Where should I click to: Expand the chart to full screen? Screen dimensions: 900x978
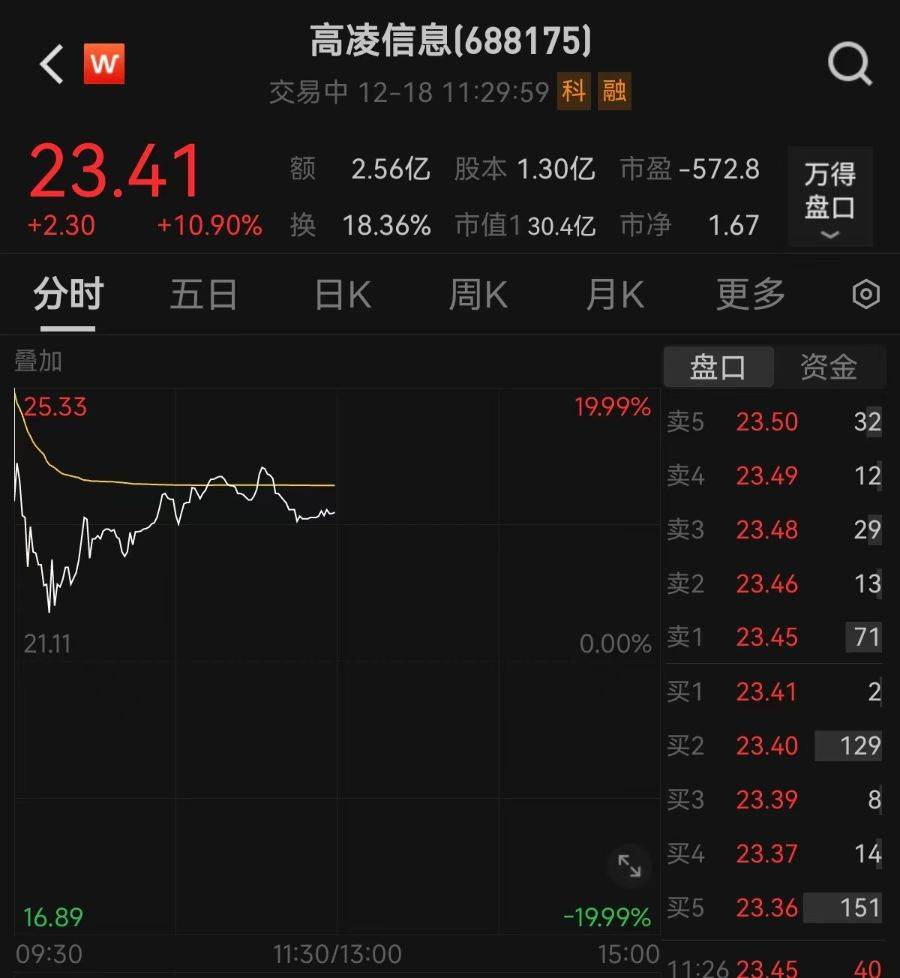point(629,866)
